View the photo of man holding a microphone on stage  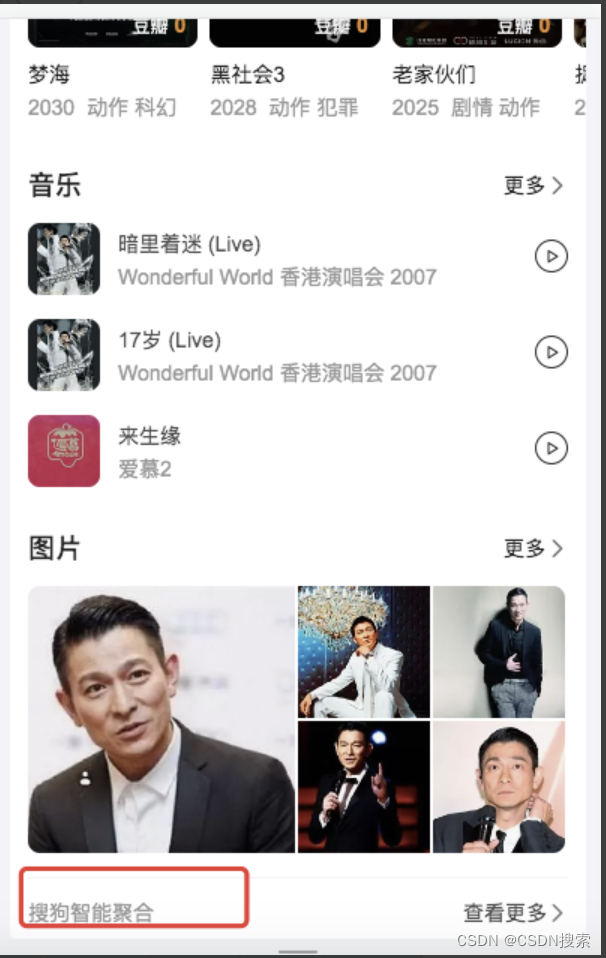(x=364, y=786)
